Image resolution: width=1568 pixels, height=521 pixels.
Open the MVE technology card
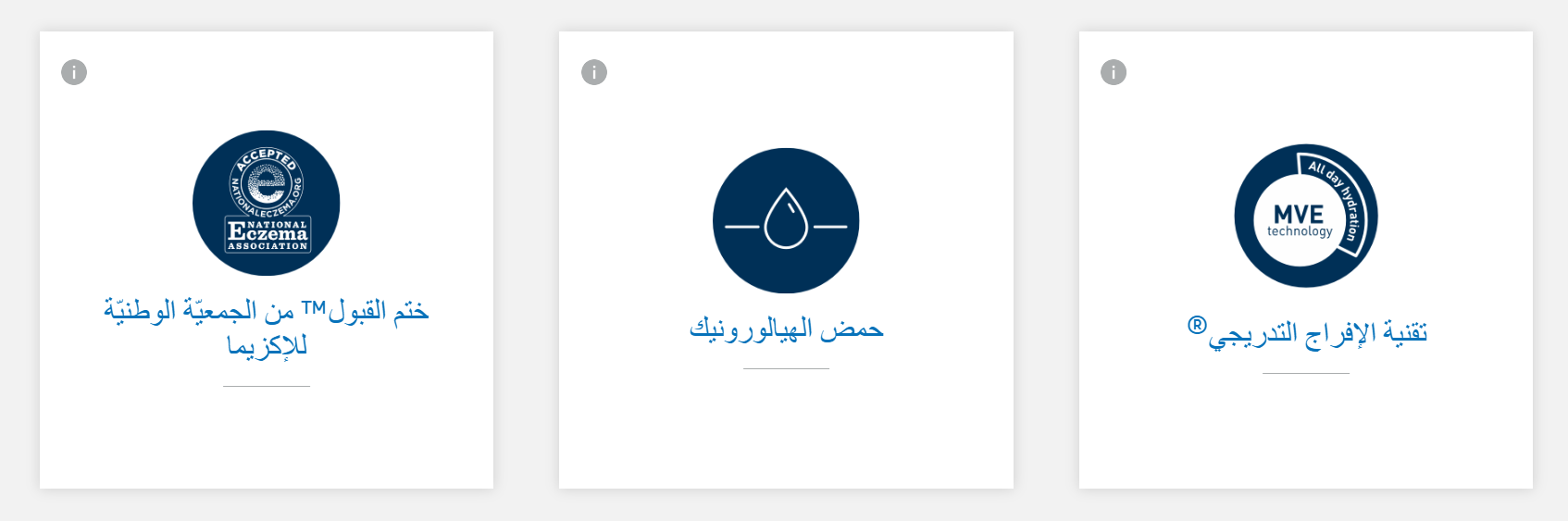(1306, 217)
